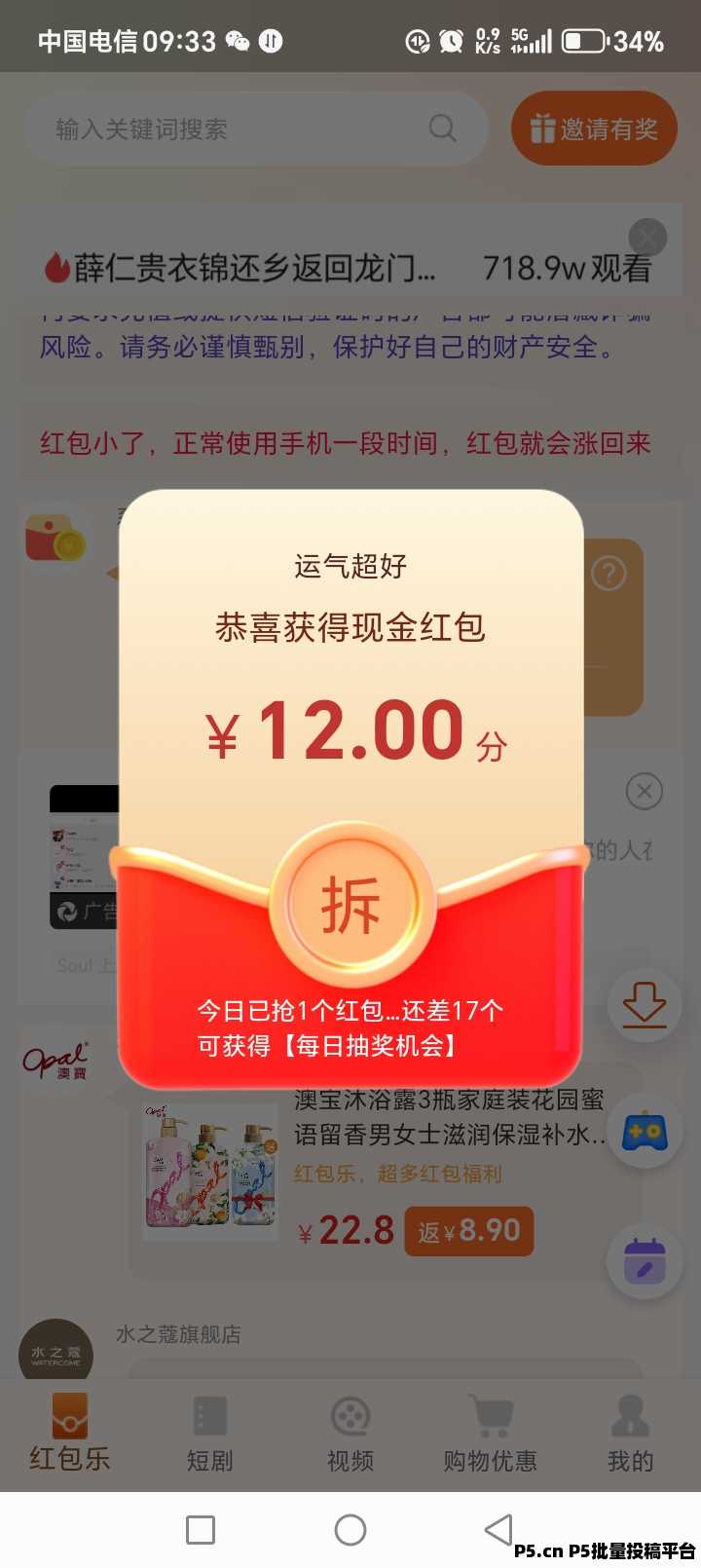Tap the floating download icon
The height and width of the screenshot is (1568, 701).
(x=645, y=1005)
